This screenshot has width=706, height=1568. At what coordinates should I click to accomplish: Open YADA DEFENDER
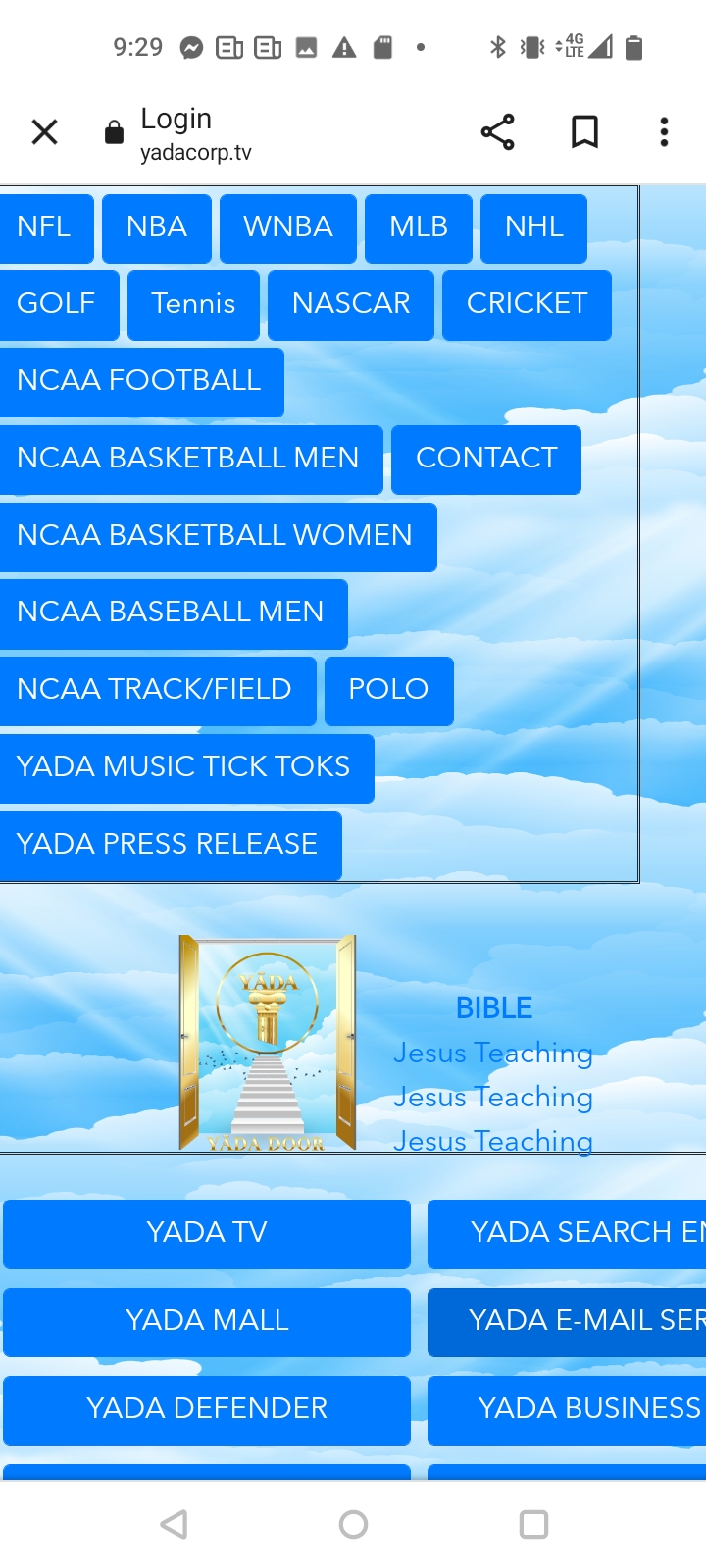(207, 1409)
